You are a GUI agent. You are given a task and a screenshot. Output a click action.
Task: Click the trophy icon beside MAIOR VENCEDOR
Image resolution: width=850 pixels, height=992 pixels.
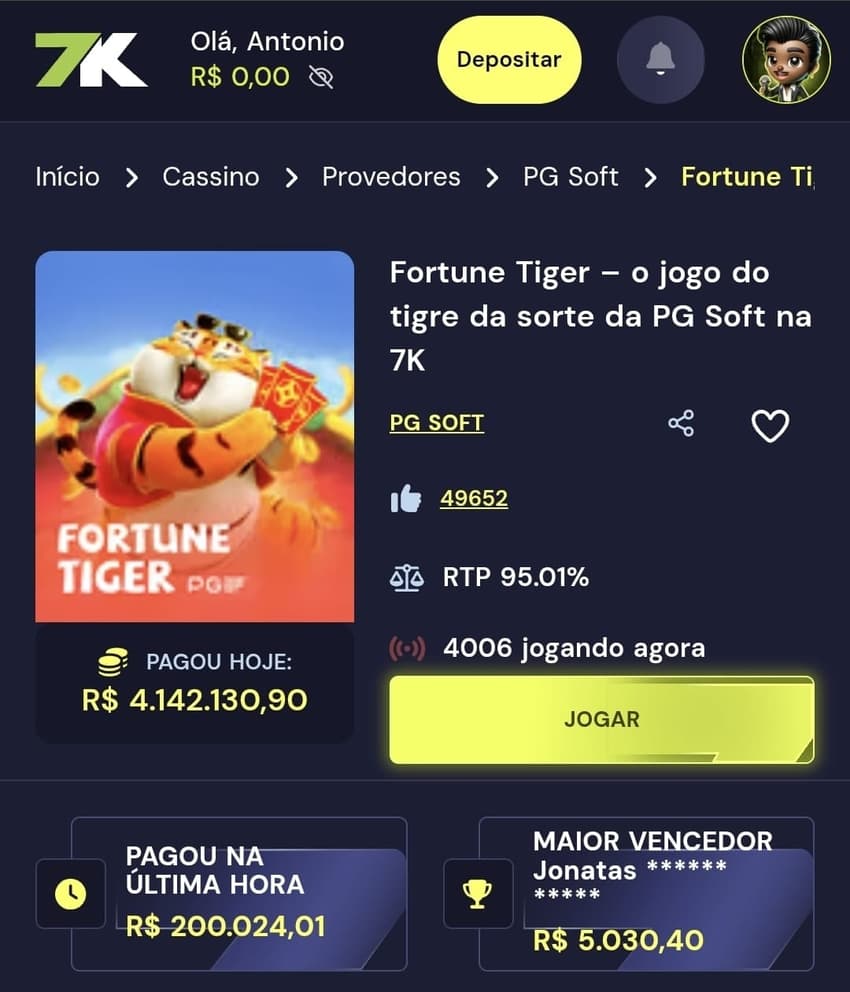[478, 894]
